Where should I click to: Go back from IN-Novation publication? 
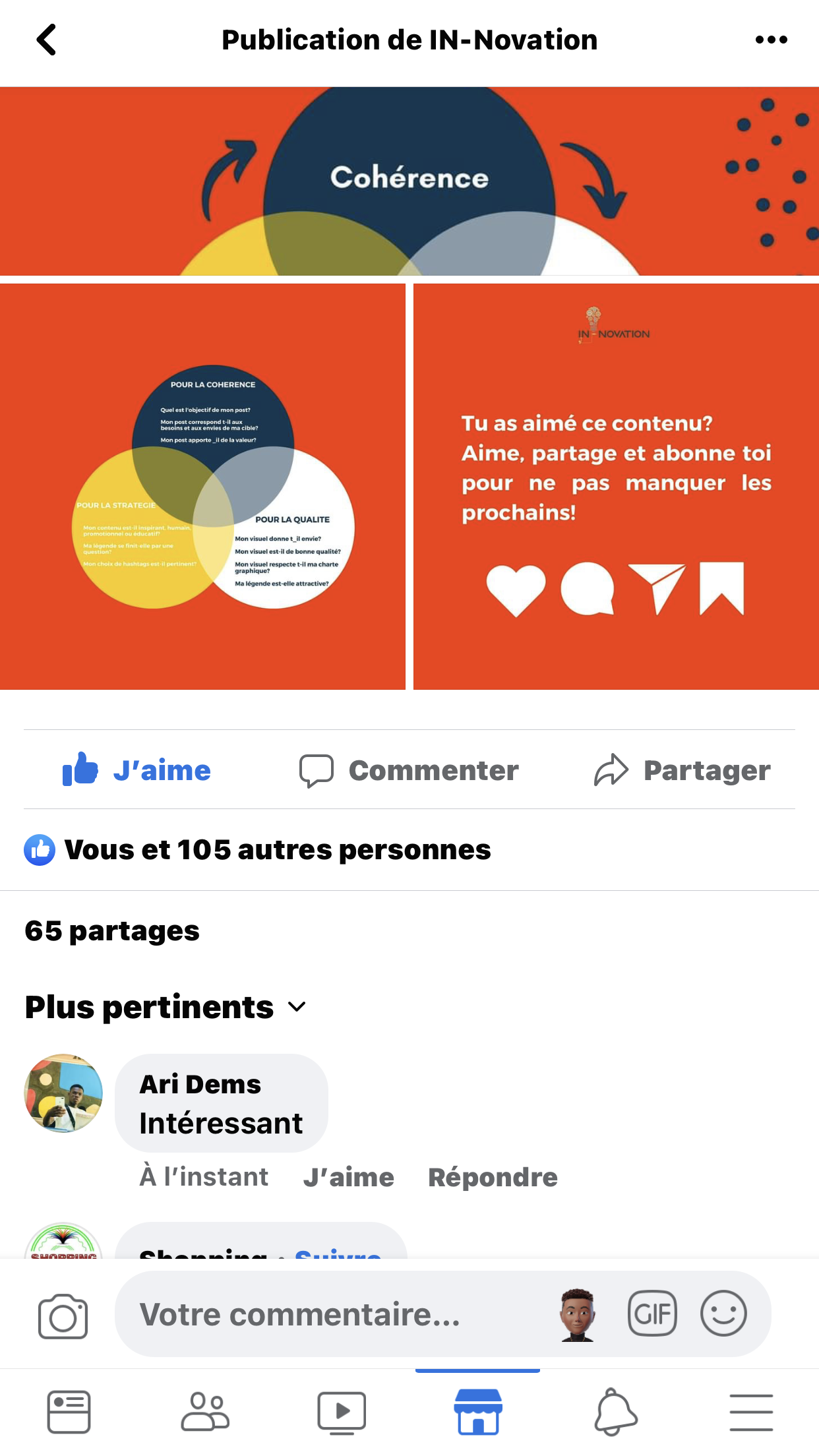[46, 40]
